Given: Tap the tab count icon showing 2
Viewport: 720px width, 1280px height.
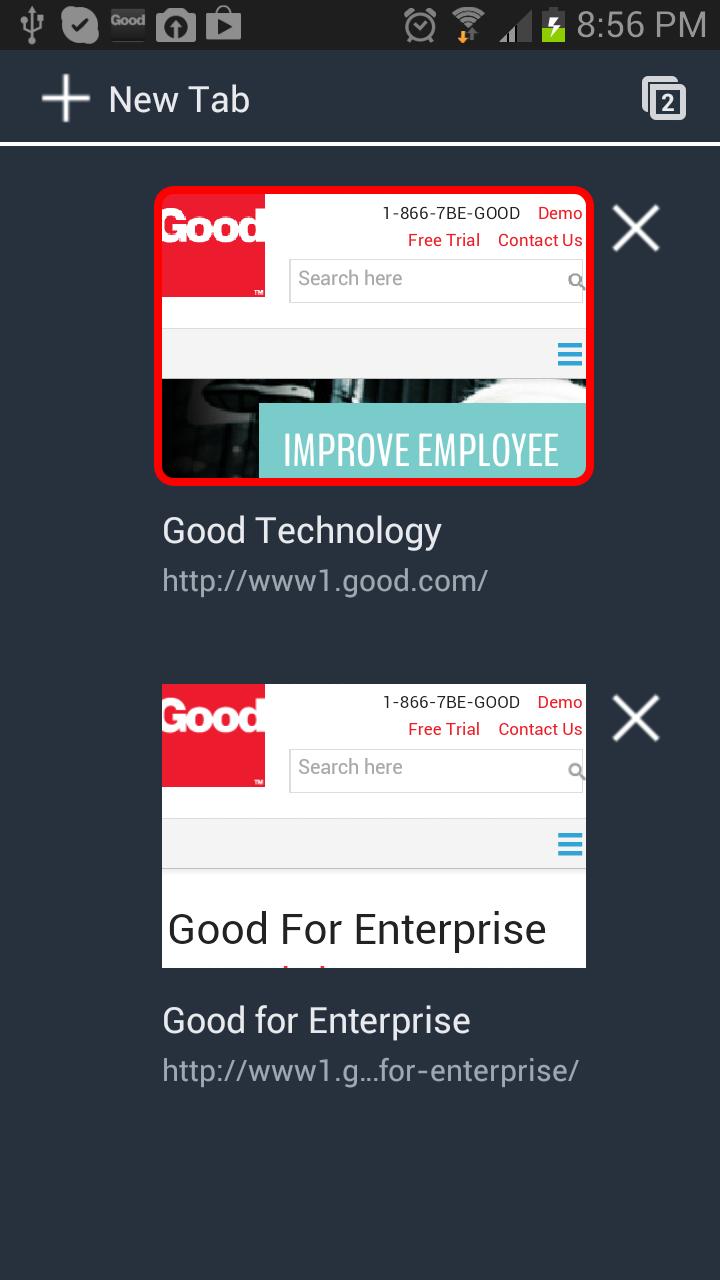Looking at the screenshot, I should point(664,99).
